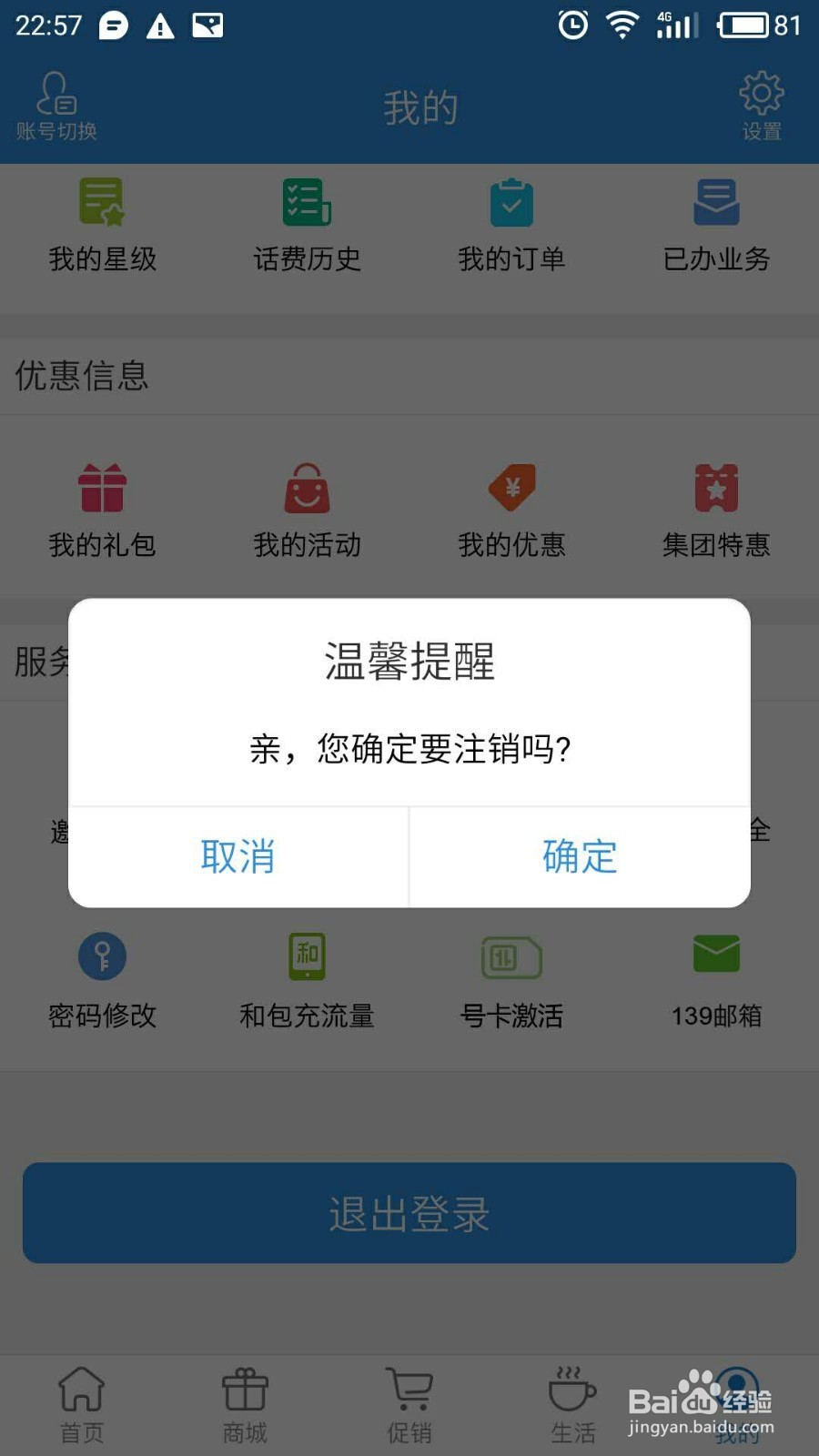
Task: Switch to the 商城 mall tab
Action: pyautogui.click(x=244, y=1401)
